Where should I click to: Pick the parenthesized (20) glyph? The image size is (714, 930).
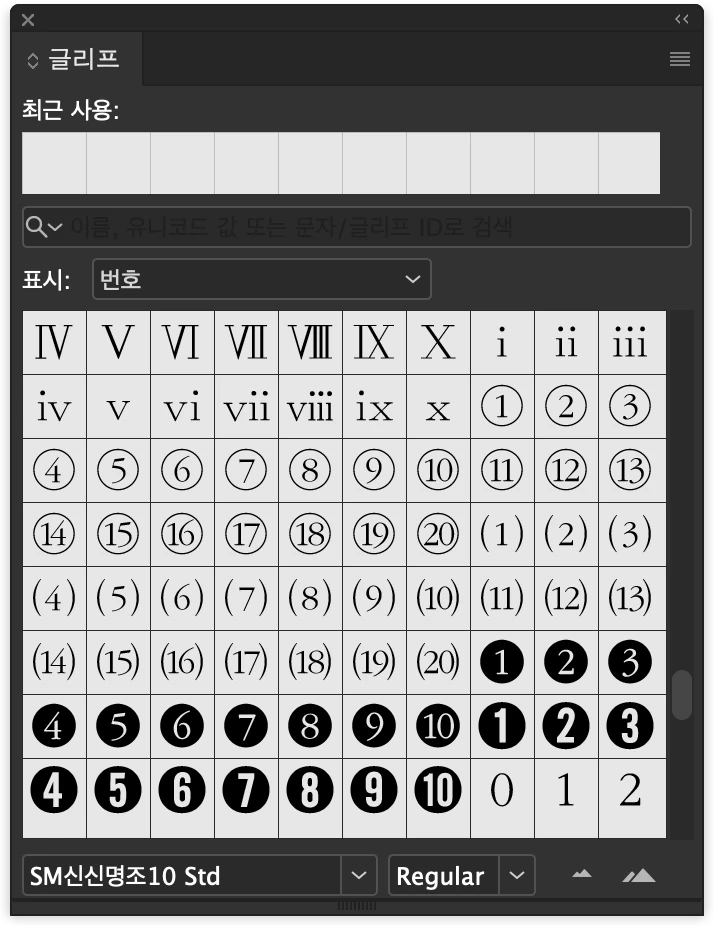coord(438,663)
